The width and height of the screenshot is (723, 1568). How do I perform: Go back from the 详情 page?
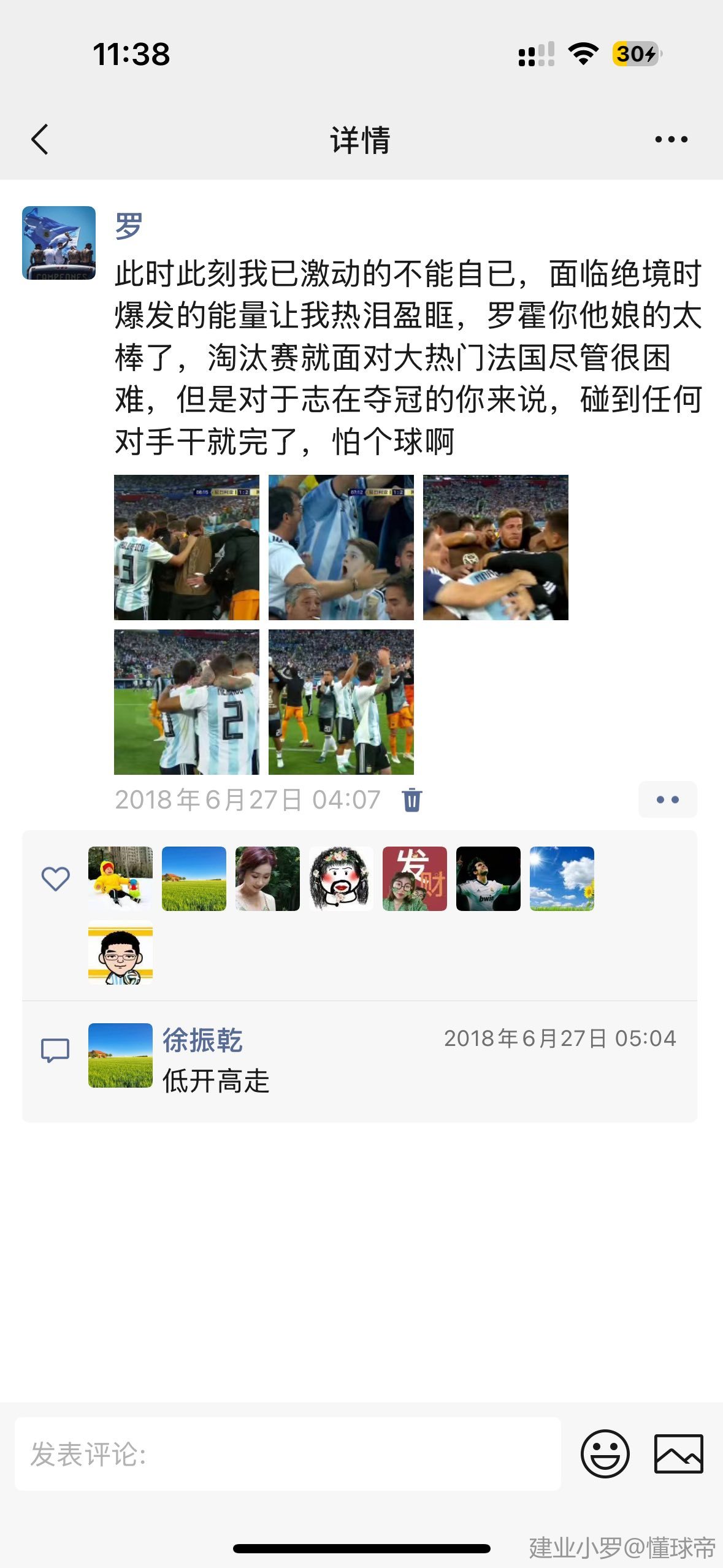(x=40, y=139)
